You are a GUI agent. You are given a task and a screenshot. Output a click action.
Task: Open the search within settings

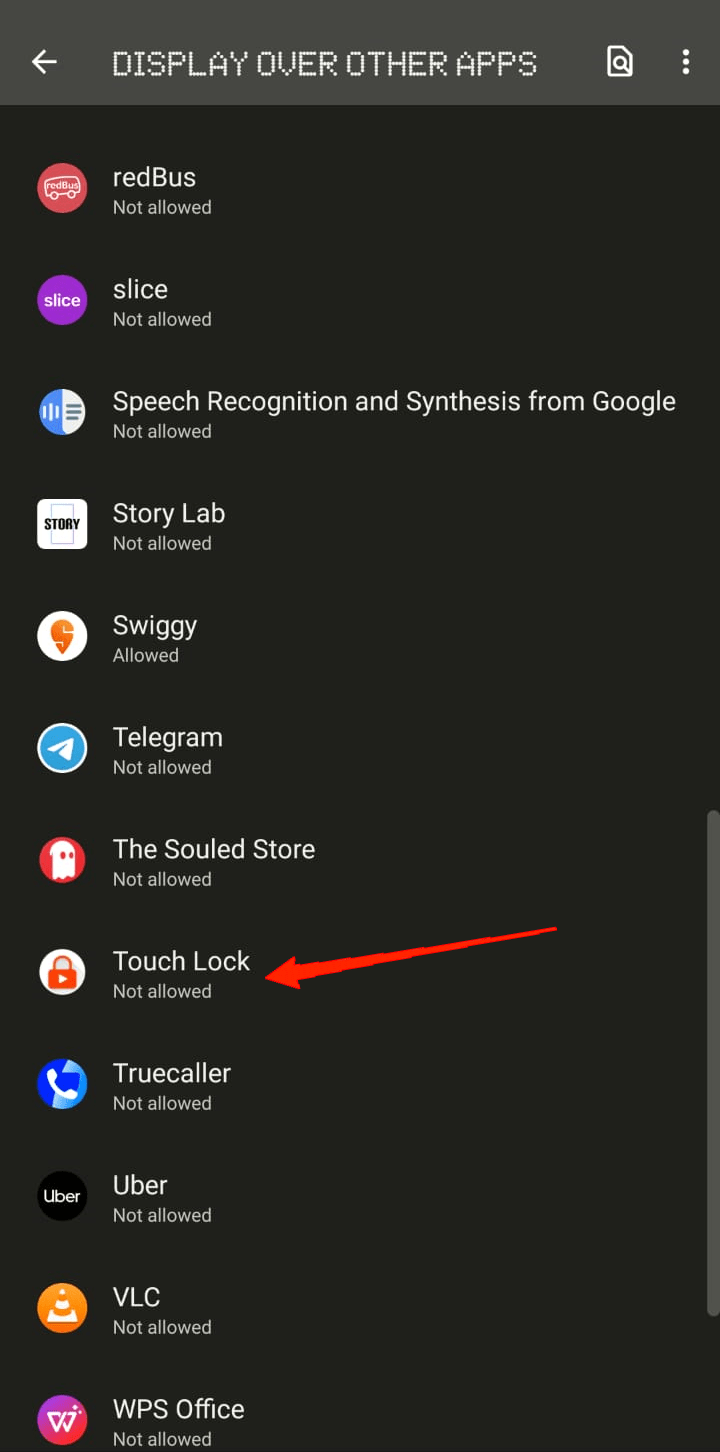pyautogui.click(x=620, y=61)
